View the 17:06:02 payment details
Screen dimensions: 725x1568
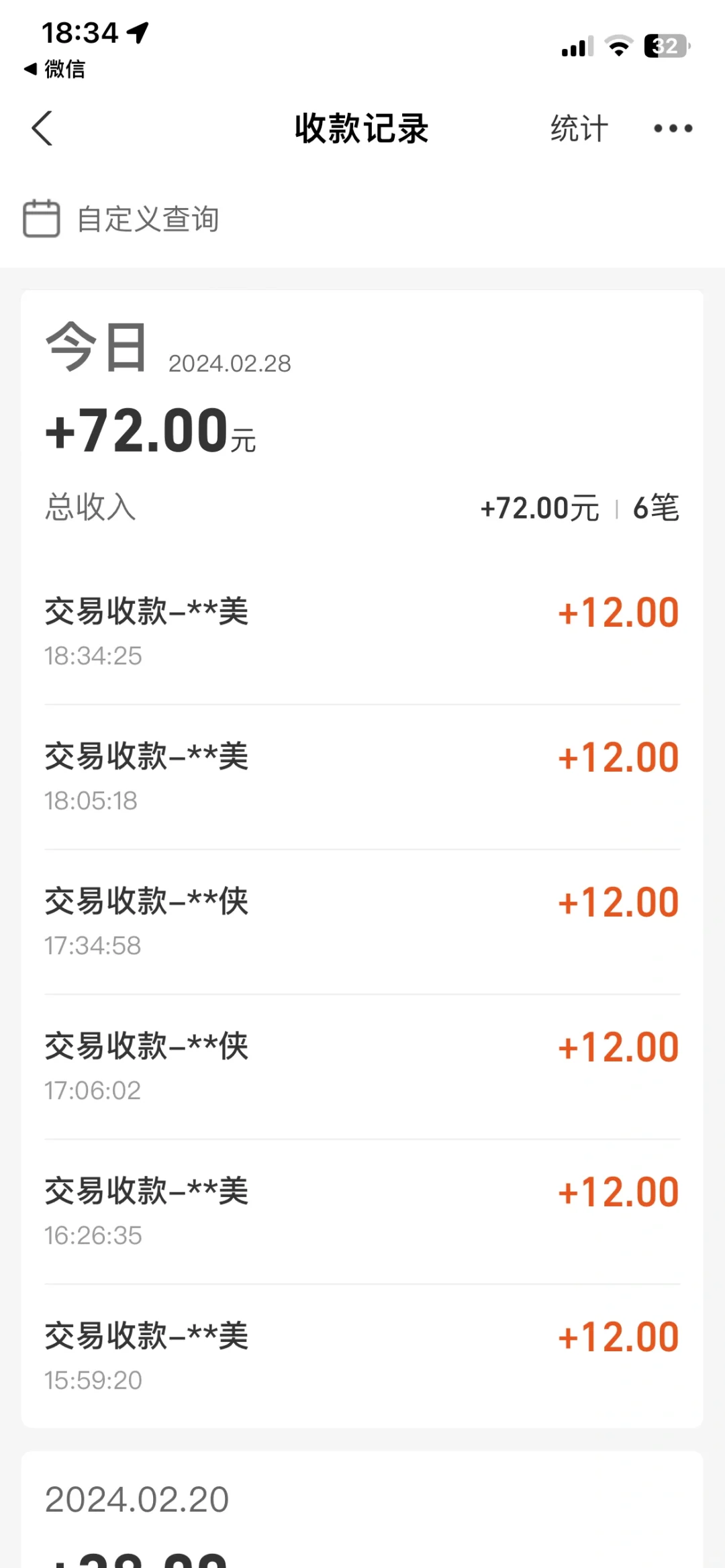point(362,1067)
